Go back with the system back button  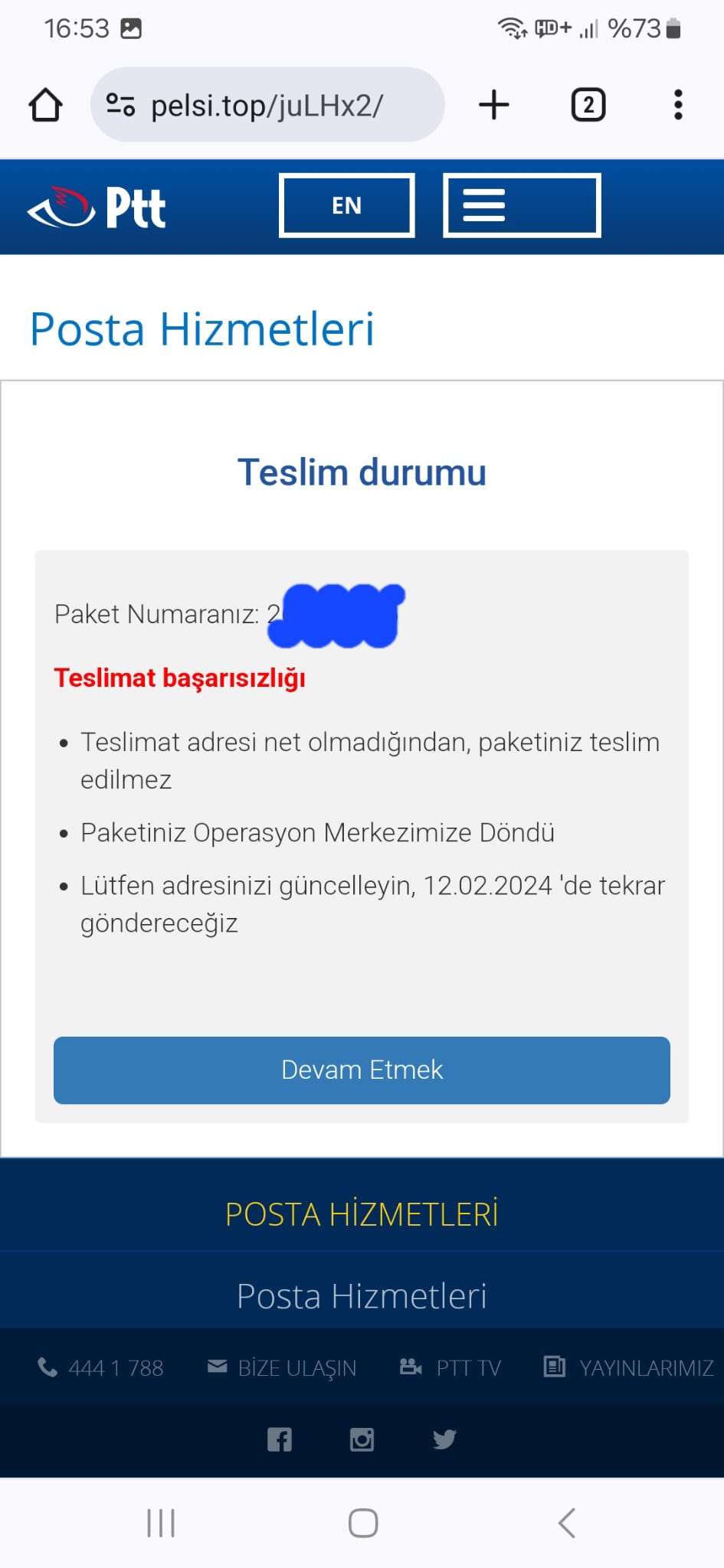(566, 1523)
